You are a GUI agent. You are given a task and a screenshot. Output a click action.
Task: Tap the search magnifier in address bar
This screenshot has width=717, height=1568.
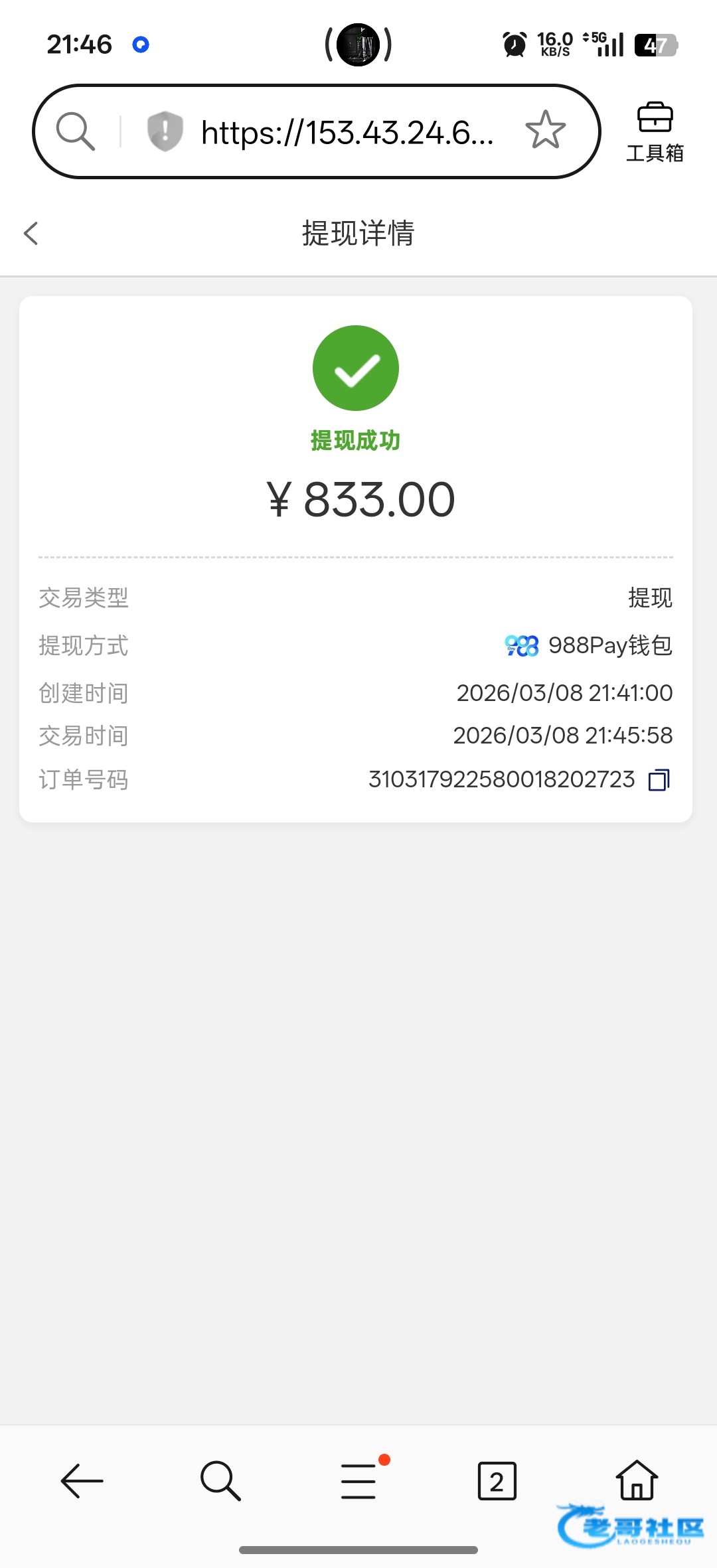pos(75,131)
